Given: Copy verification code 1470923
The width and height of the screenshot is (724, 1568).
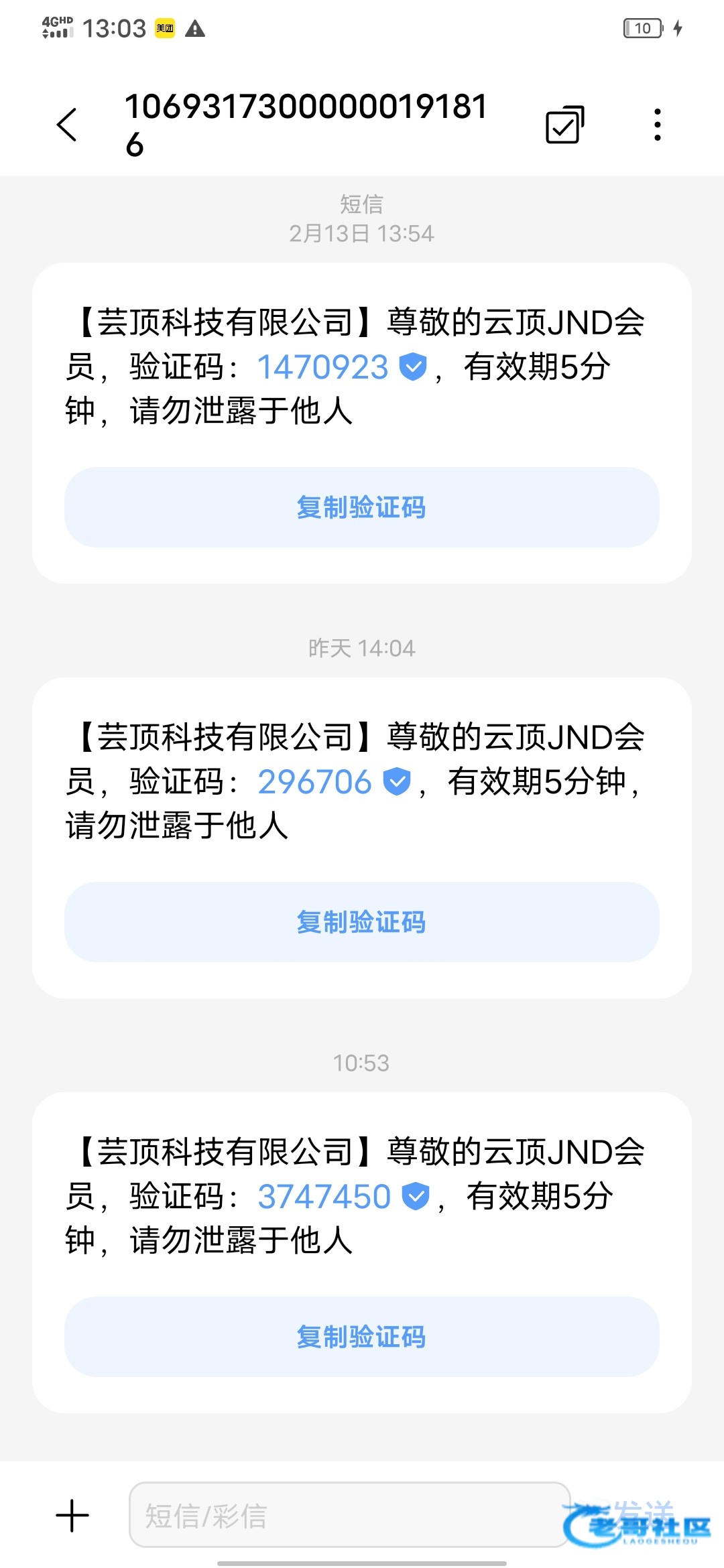Looking at the screenshot, I should click(362, 507).
